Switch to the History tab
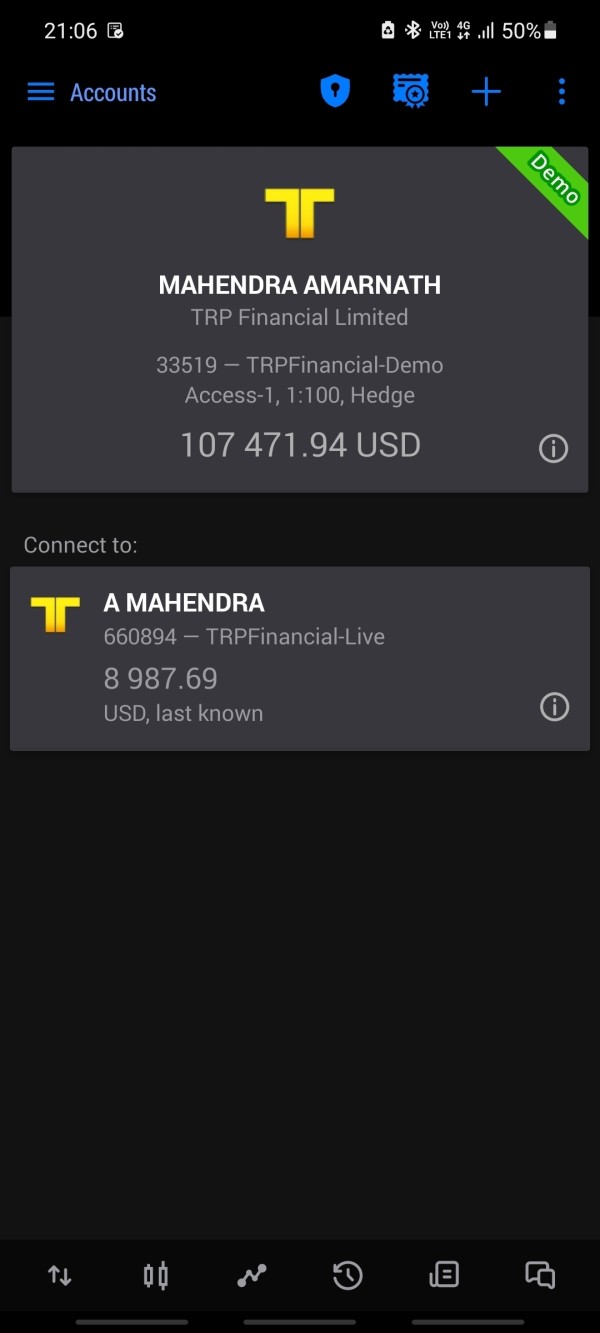The image size is (600, 1333). (348, 1275)
